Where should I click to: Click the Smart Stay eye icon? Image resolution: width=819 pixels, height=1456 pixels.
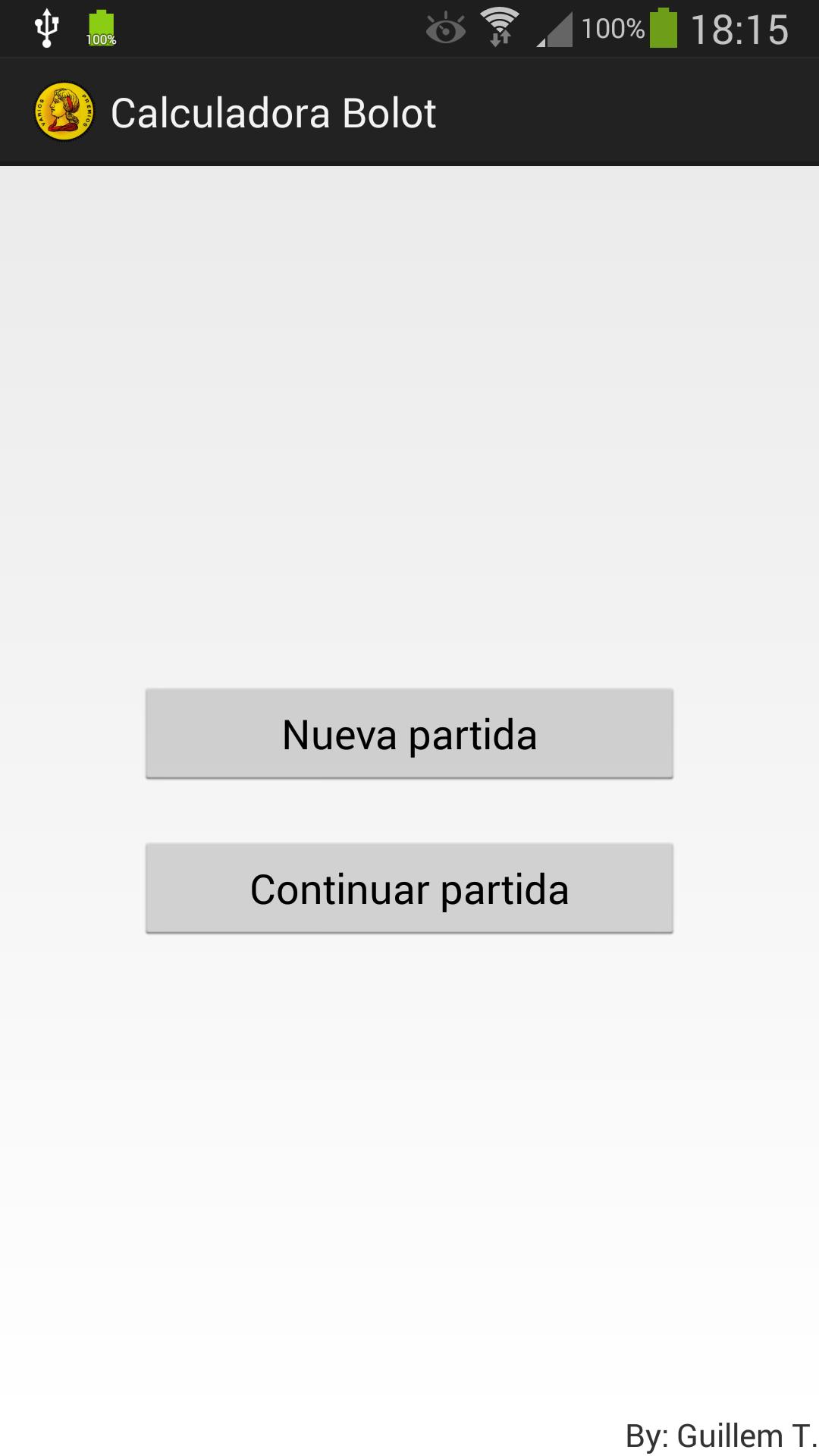point(446,27)
